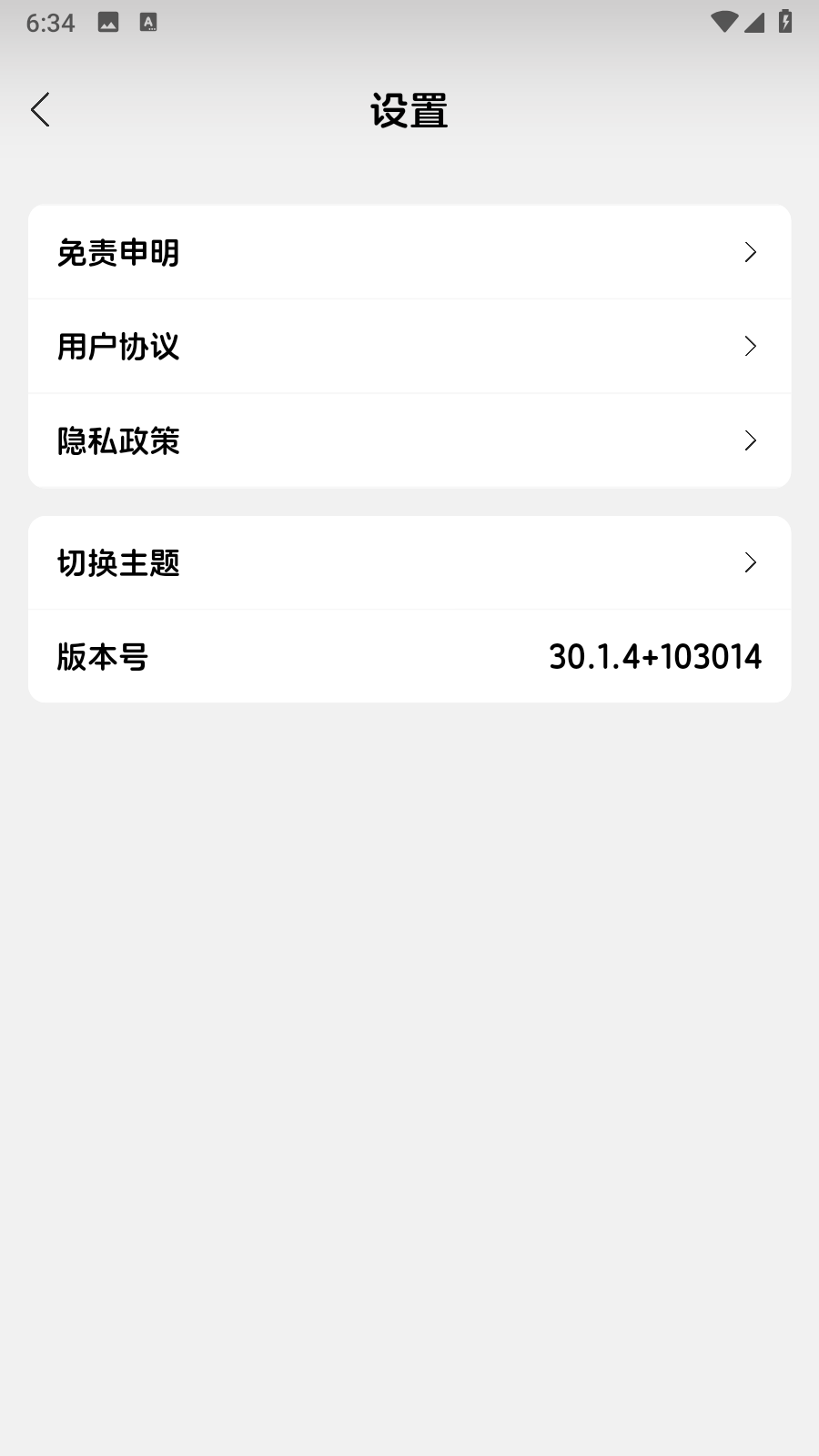
Task: View the 隐私政策 page
Action: click(x=409, y=441)
